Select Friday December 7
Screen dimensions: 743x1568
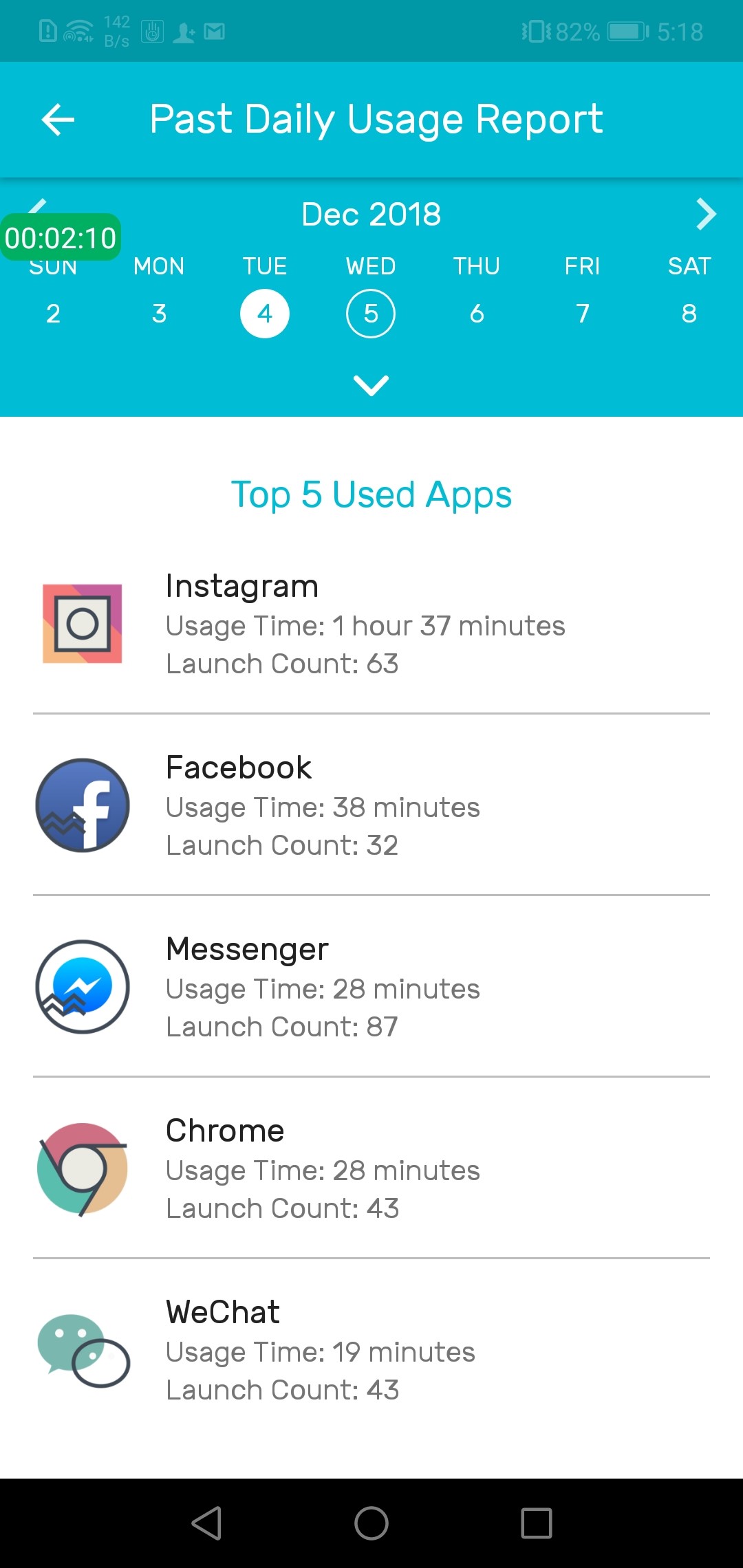click(583, 313)
